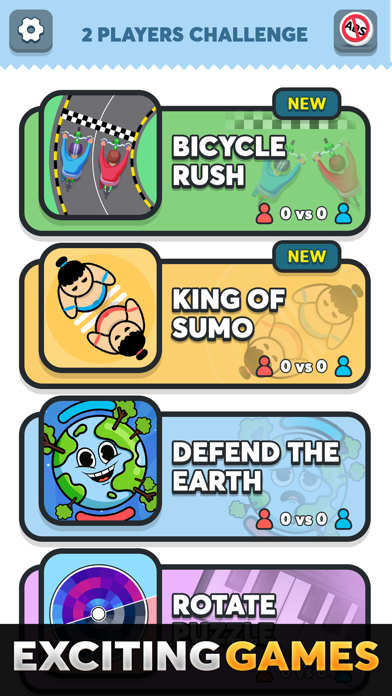The height and width of the screenshot is (696, 392).
Task: Tap the remove ads button
Action: click(x=356, y=31)
